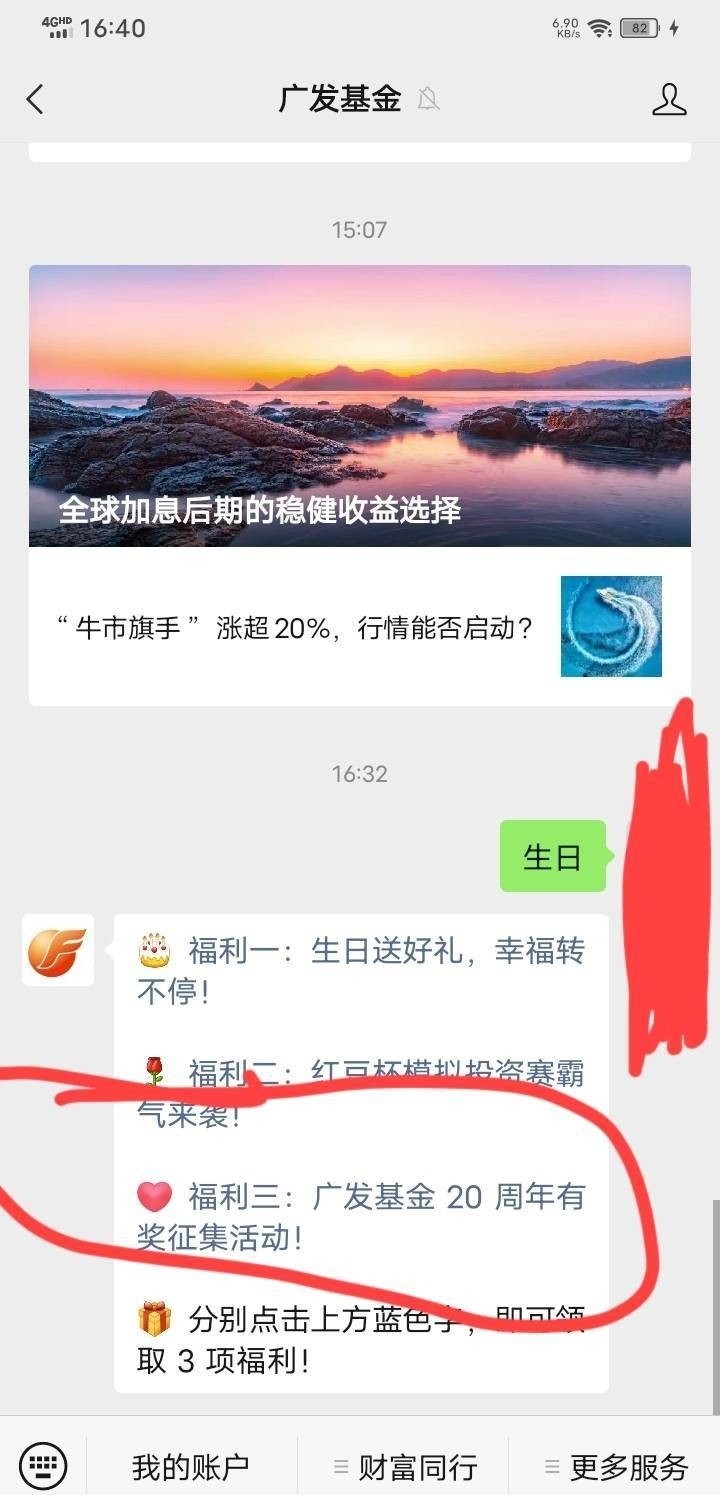Tap the 广发基金 avatar logo
The width and height of the screenshot is (720, 1495).
pos(58,950)
